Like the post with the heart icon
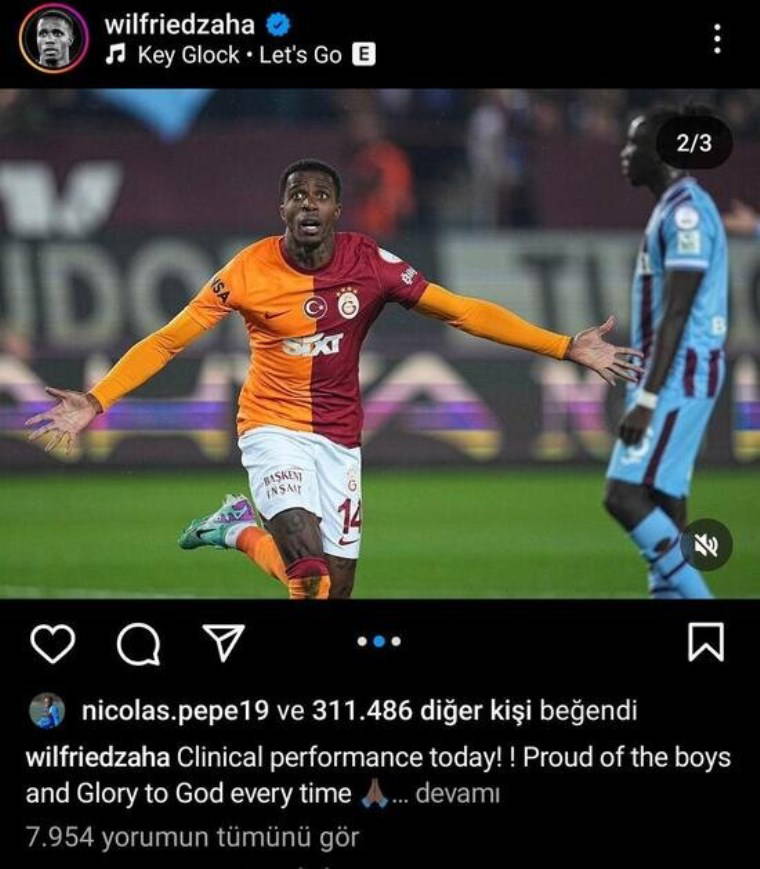Viewport: 760px width, 869px height. tap(52, 645)
